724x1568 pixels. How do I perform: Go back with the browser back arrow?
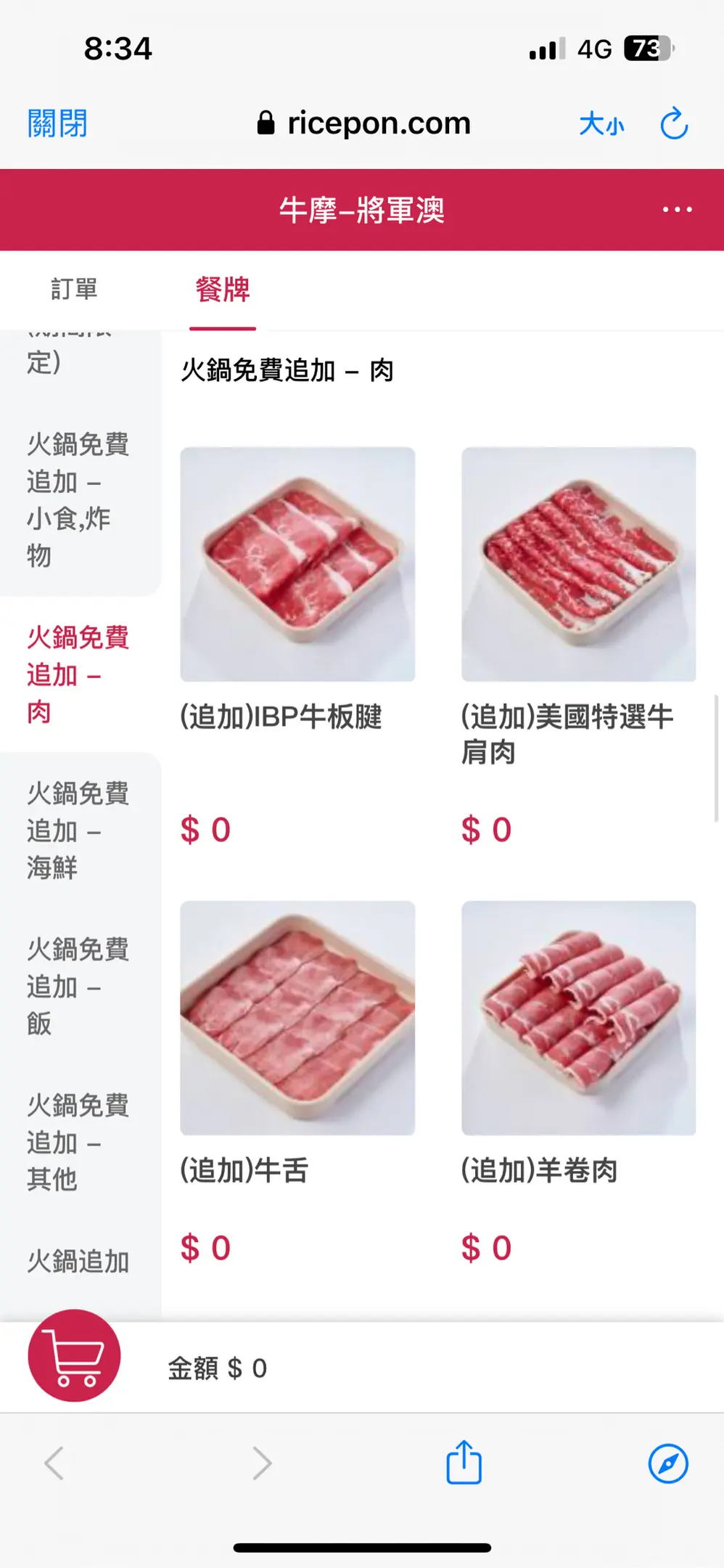click(55, 1463)
